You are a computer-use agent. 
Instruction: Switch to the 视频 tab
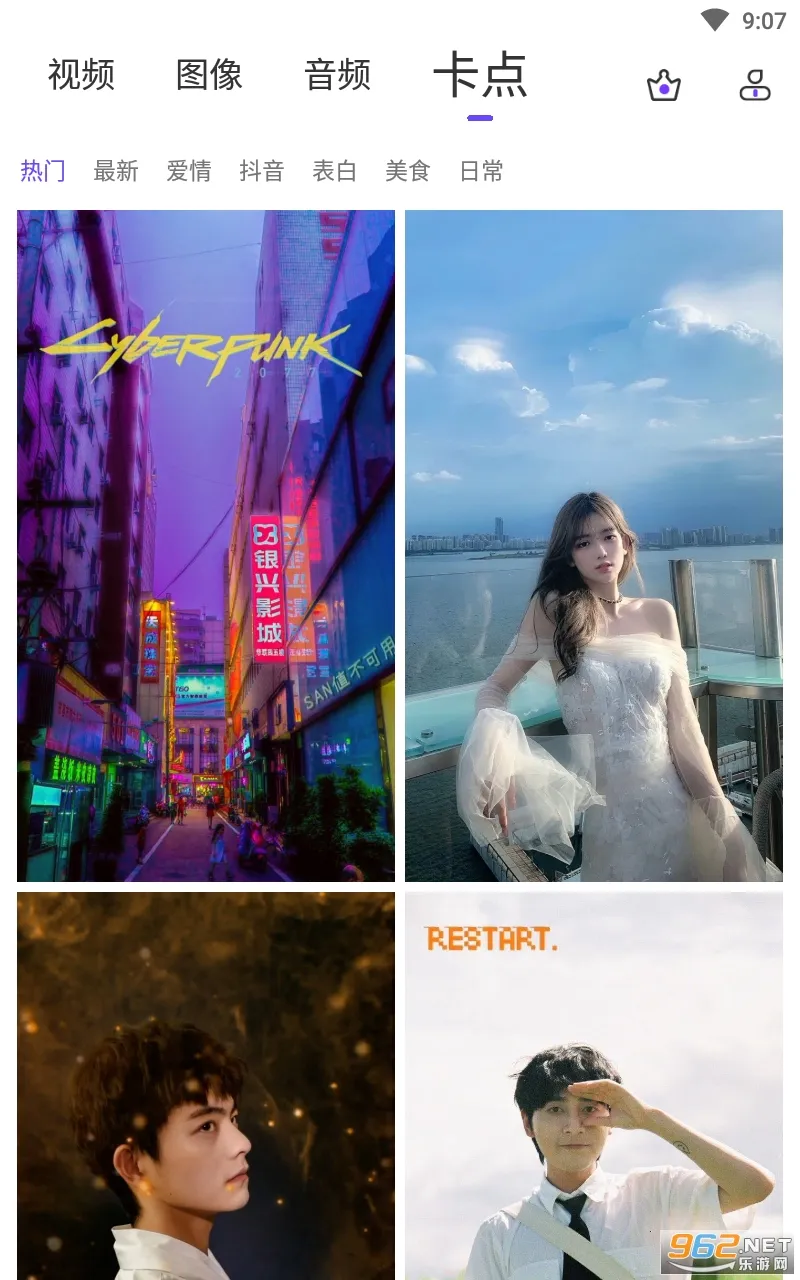(x=81, y=76)
